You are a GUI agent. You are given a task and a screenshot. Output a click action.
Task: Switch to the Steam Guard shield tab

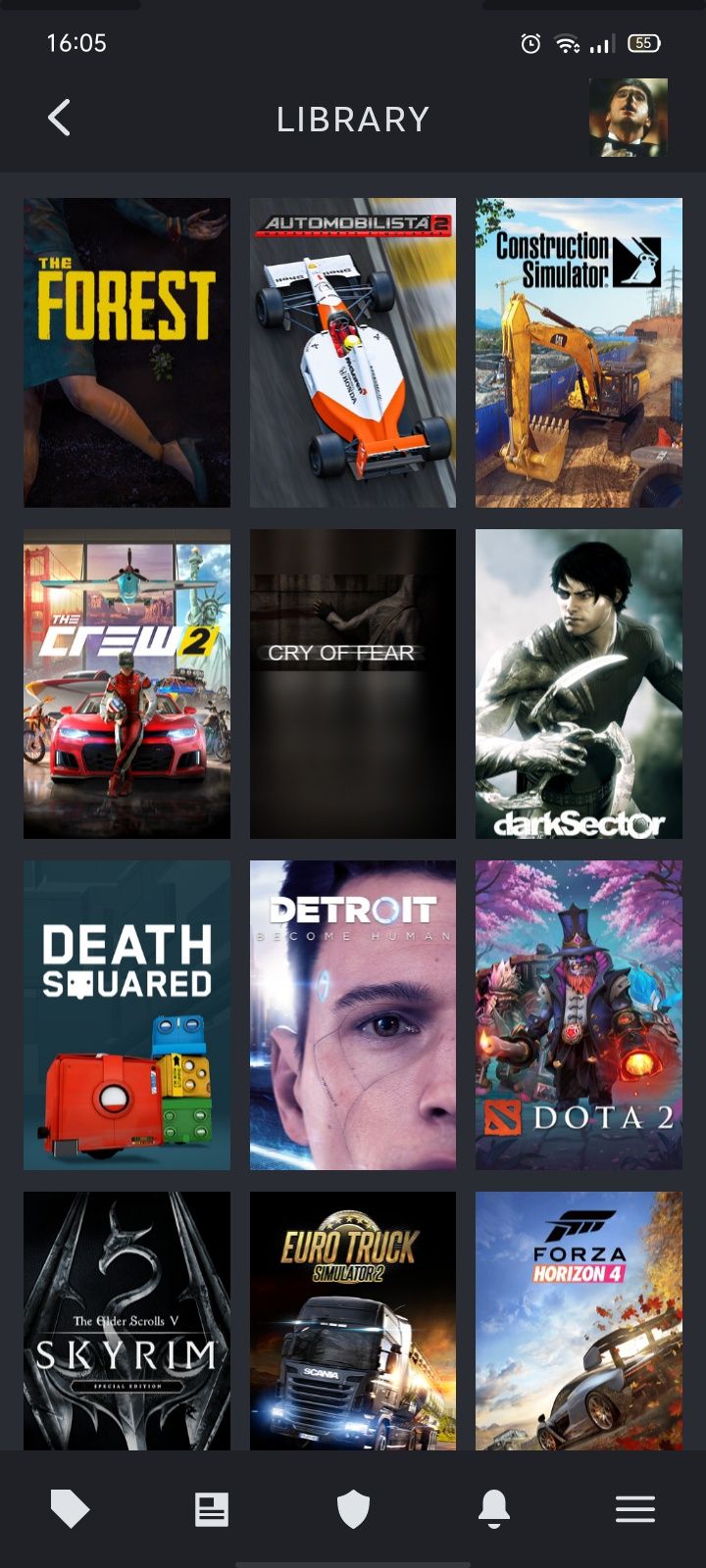353,1509
